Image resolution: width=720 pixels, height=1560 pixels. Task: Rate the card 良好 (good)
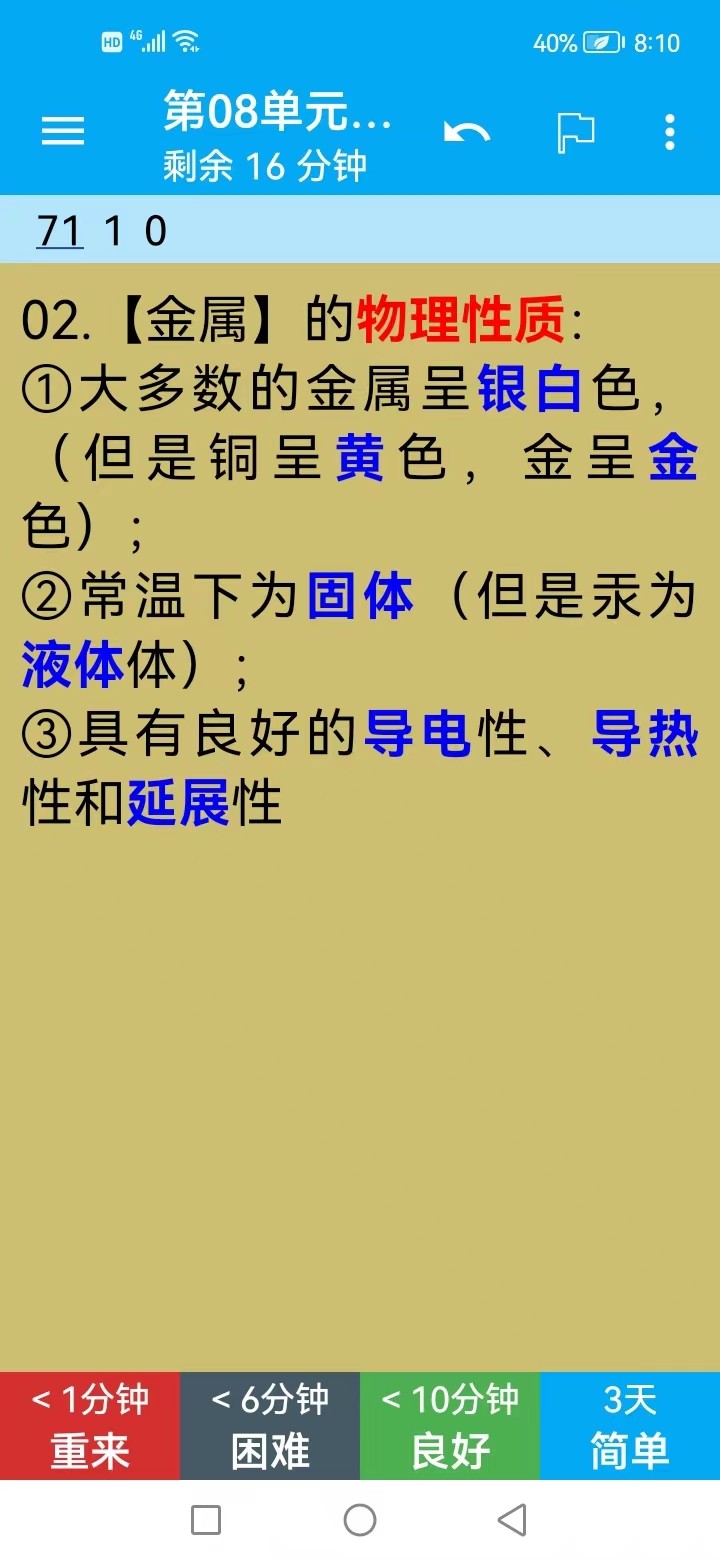(450, 1426)
